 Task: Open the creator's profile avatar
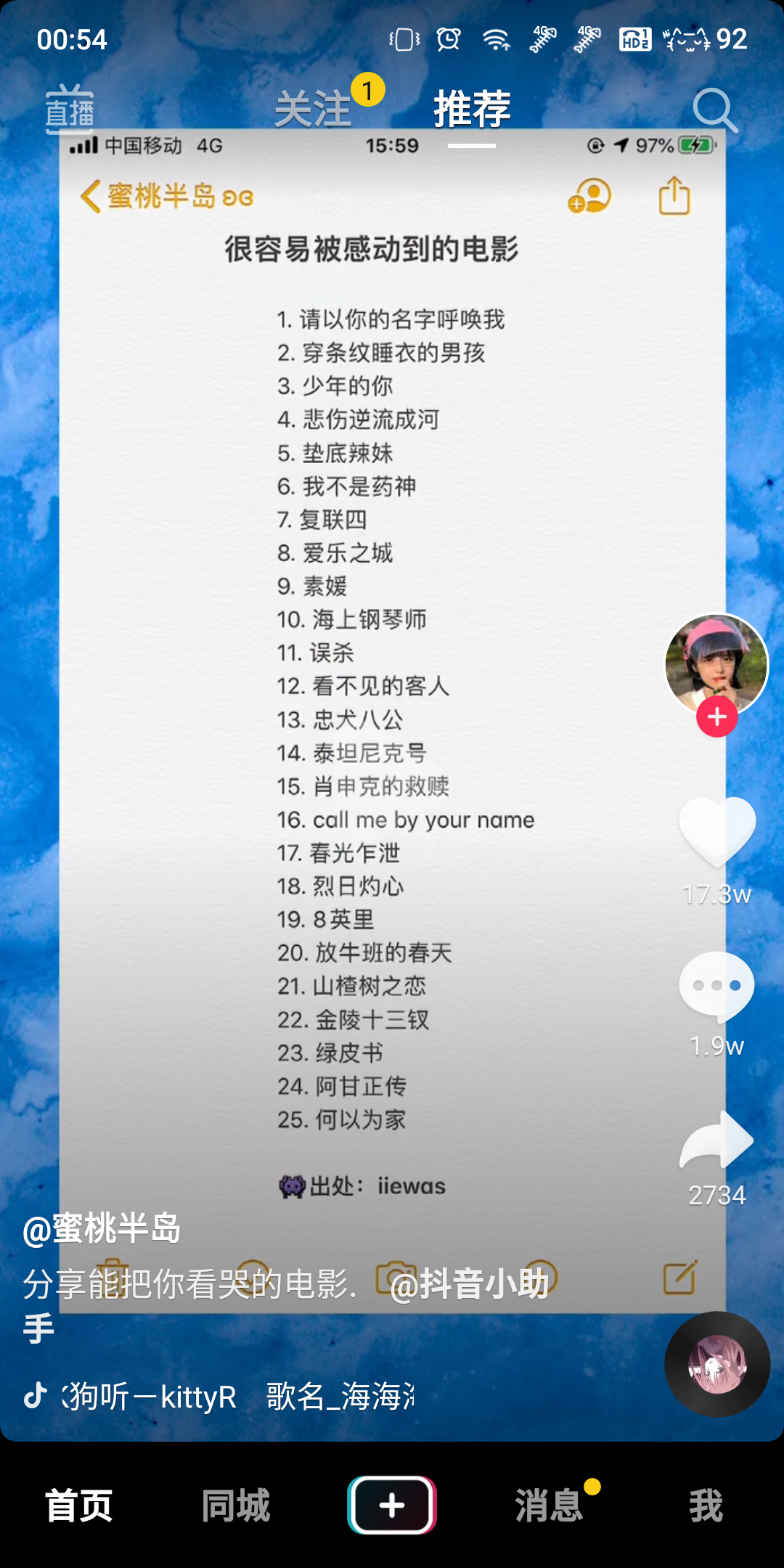(716, 665)
